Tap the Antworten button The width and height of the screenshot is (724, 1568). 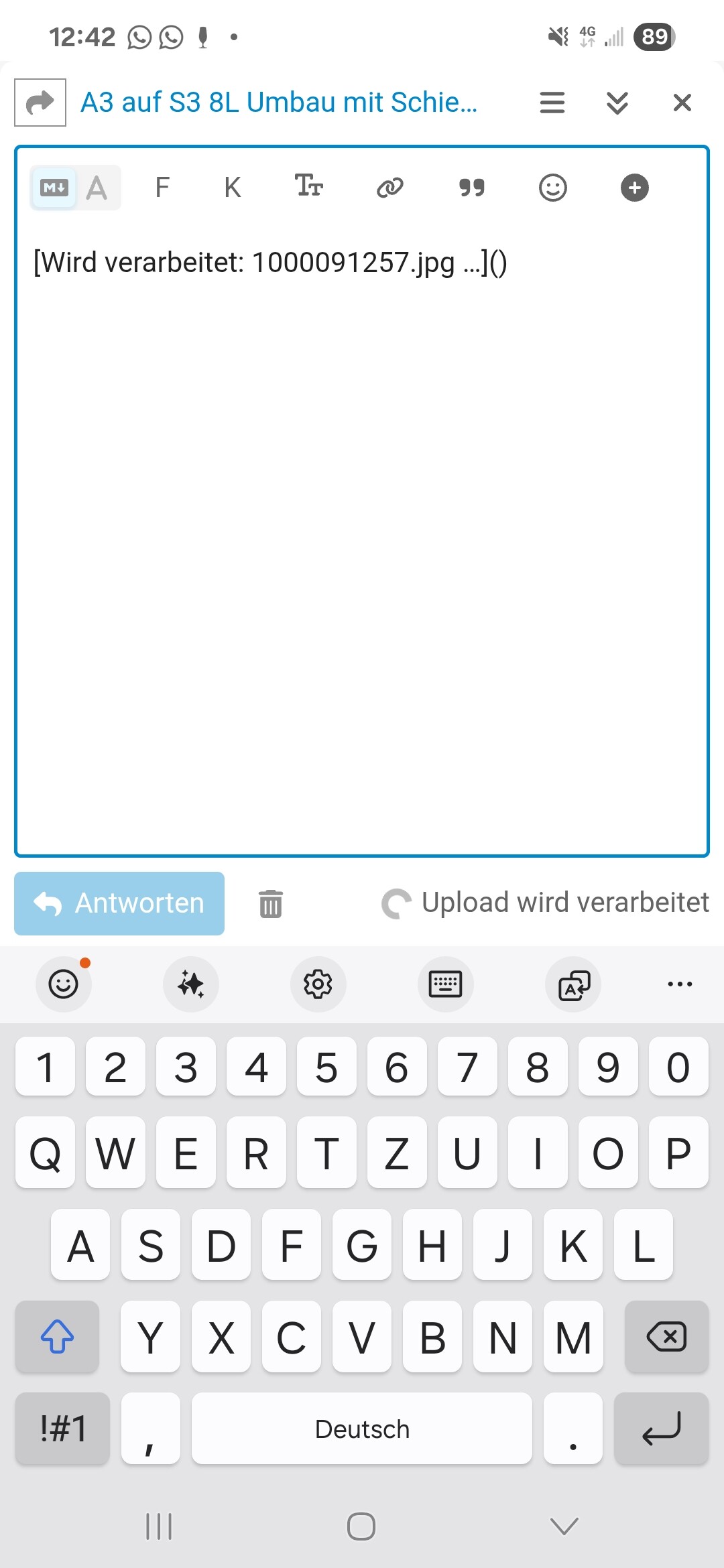tap(119, 903)
